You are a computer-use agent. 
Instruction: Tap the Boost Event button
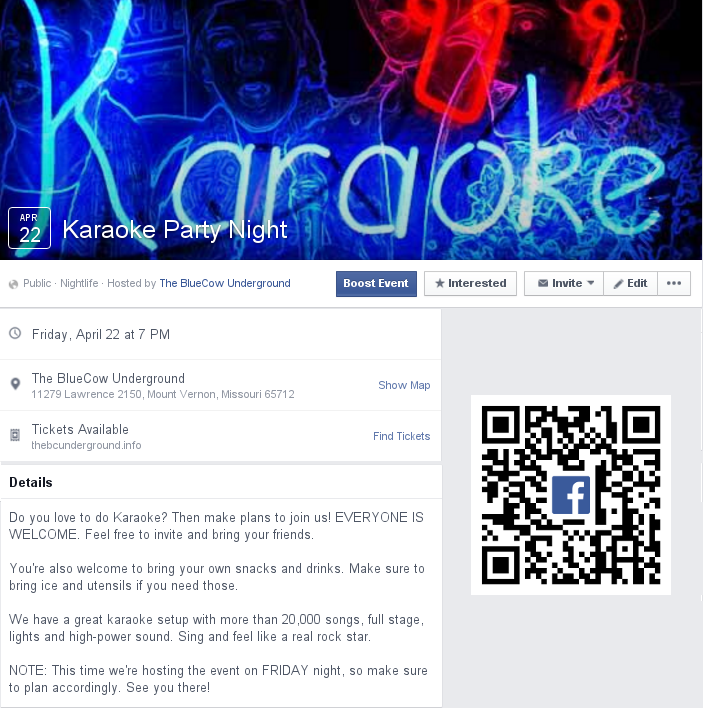[x=376, y=283]
